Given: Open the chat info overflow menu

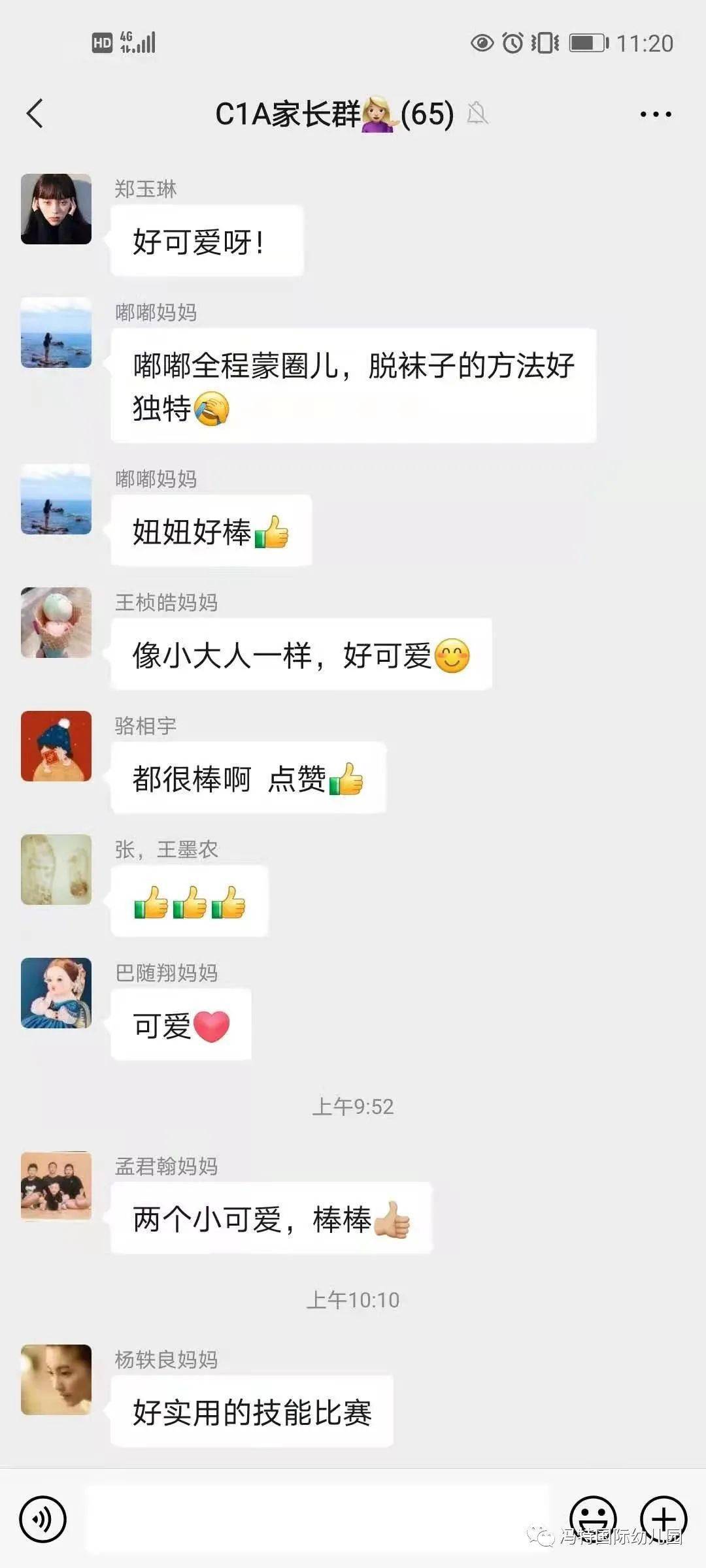Looking at the screenshot, I should [655, 114].
